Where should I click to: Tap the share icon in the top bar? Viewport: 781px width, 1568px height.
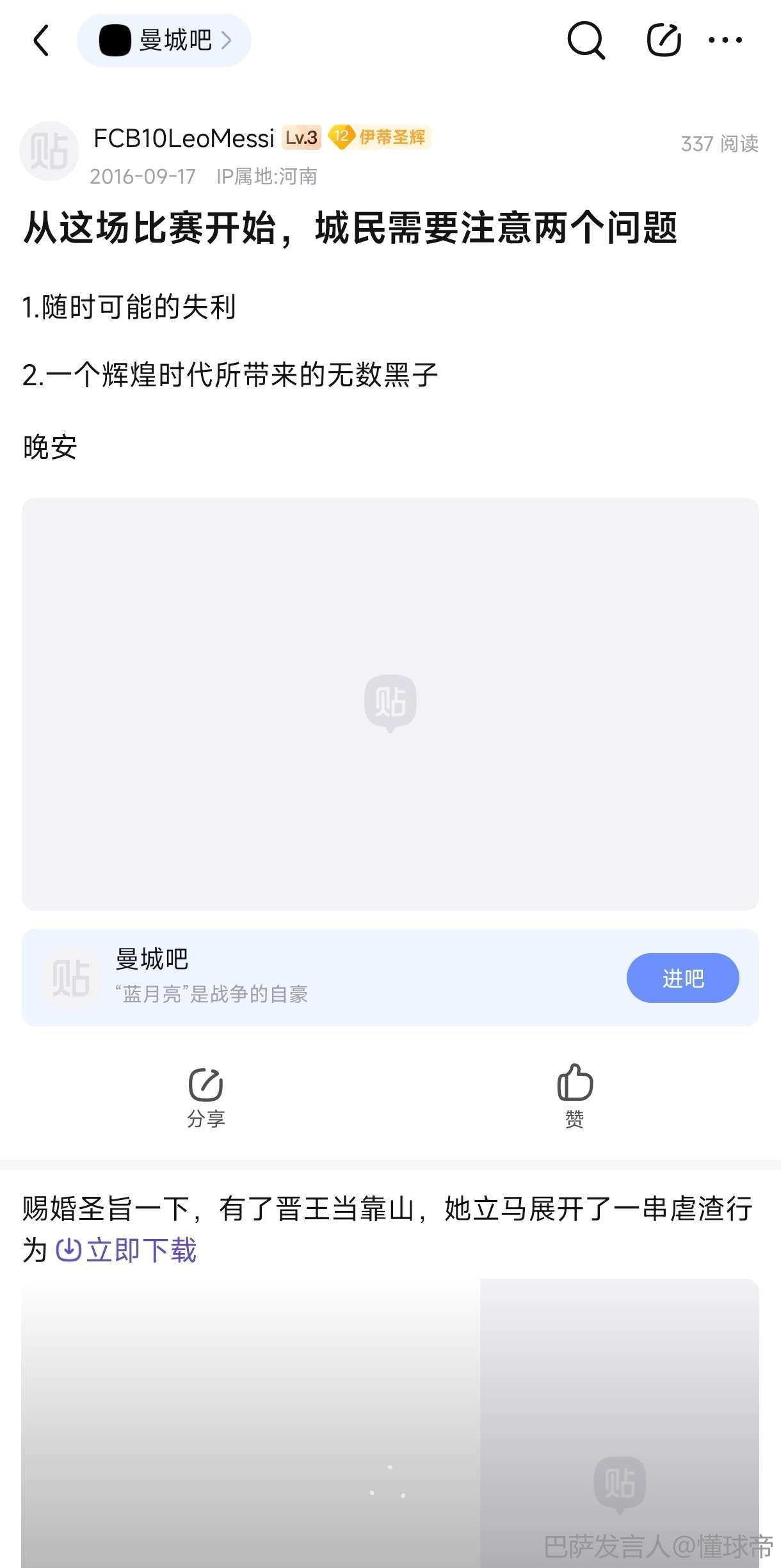[663, 40]
